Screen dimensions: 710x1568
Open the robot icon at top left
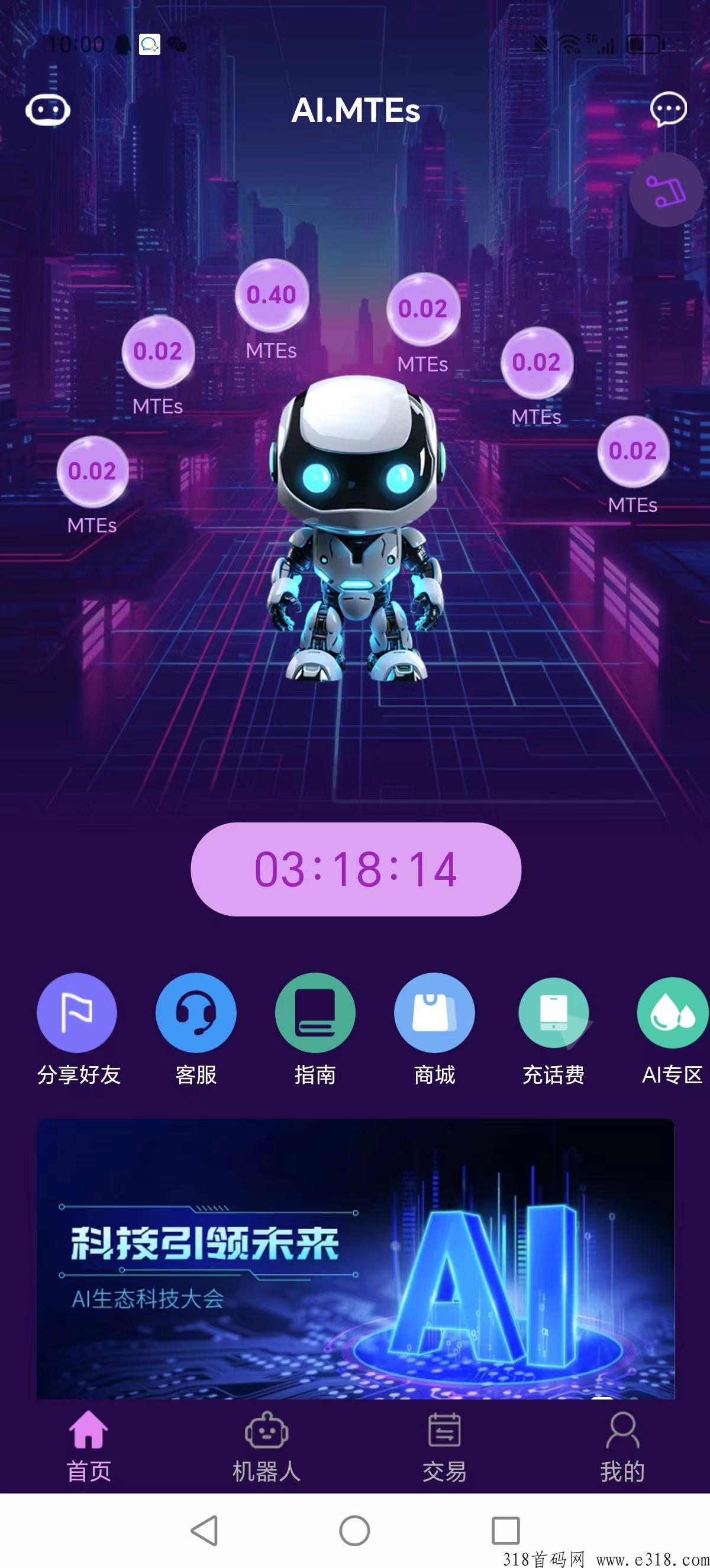(x=47, y=111)
